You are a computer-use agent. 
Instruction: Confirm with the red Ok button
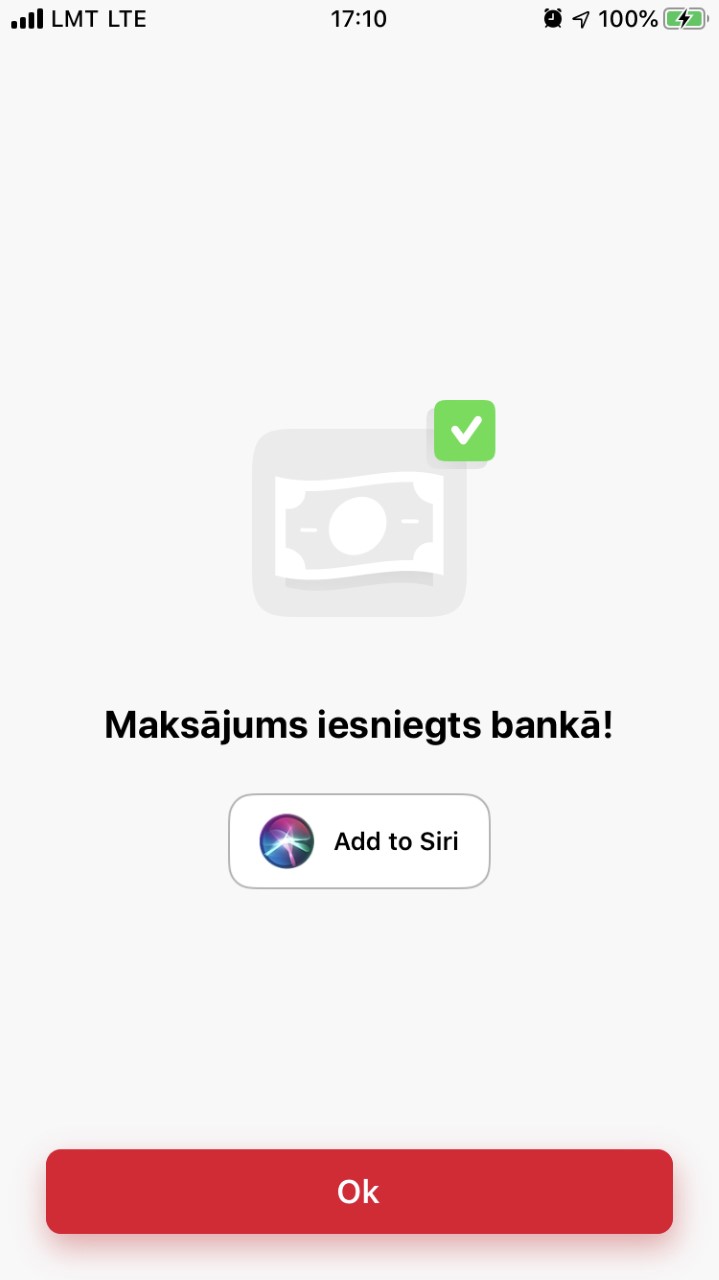[x=359, y=1191]
